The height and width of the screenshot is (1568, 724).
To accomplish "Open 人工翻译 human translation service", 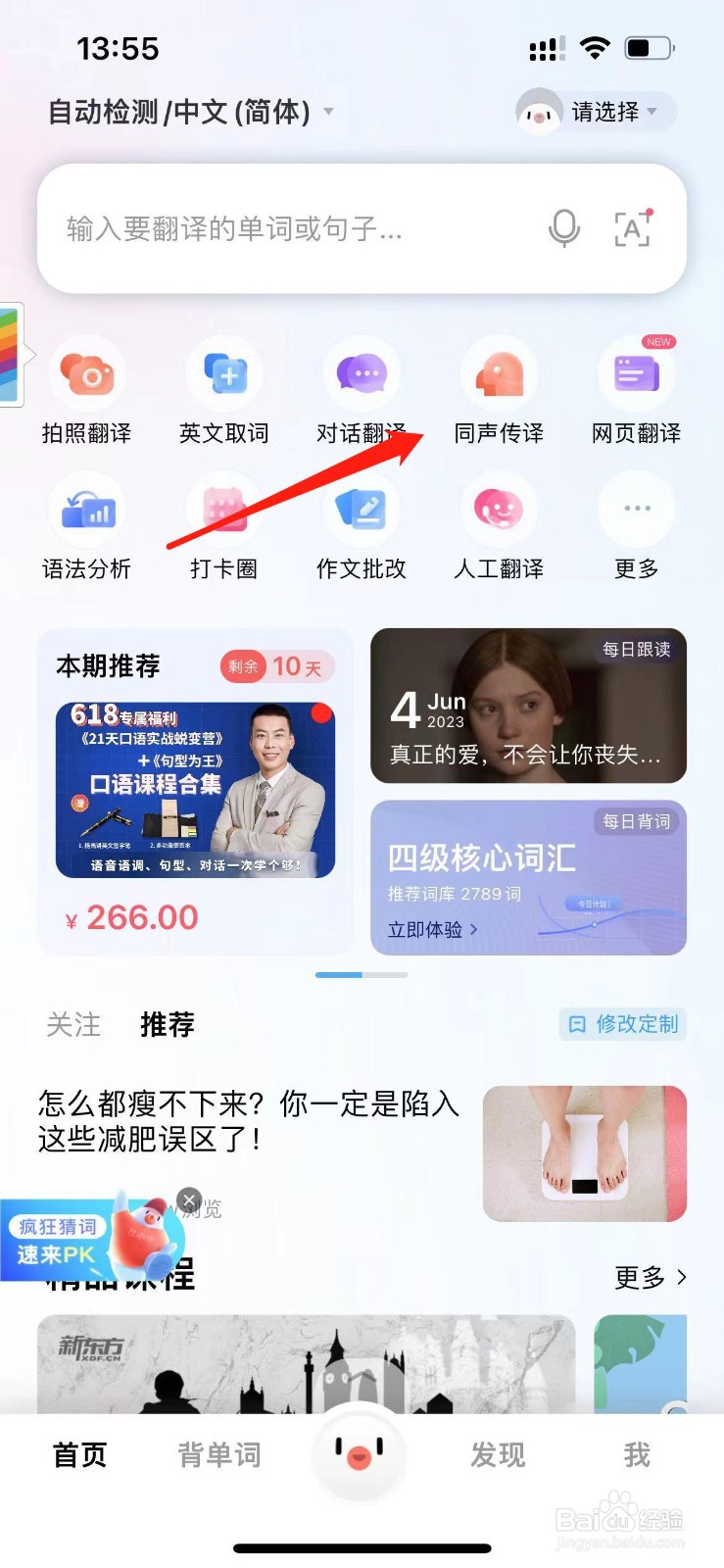I will (x=499, y=526).
